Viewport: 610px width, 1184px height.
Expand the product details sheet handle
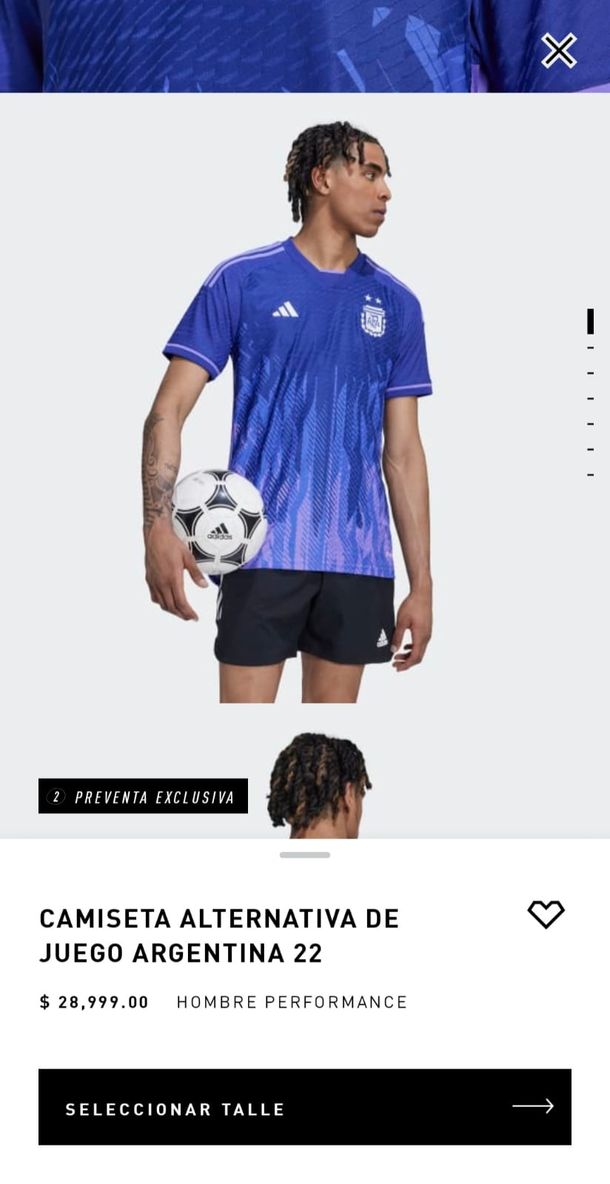304,855
